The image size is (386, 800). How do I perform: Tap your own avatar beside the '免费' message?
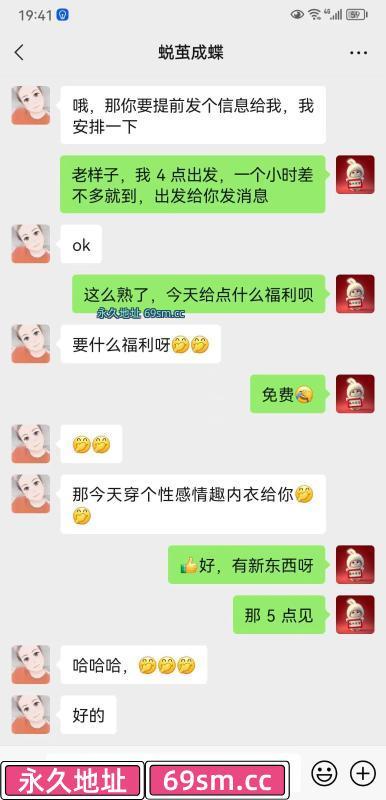click(x=355, y=394)
